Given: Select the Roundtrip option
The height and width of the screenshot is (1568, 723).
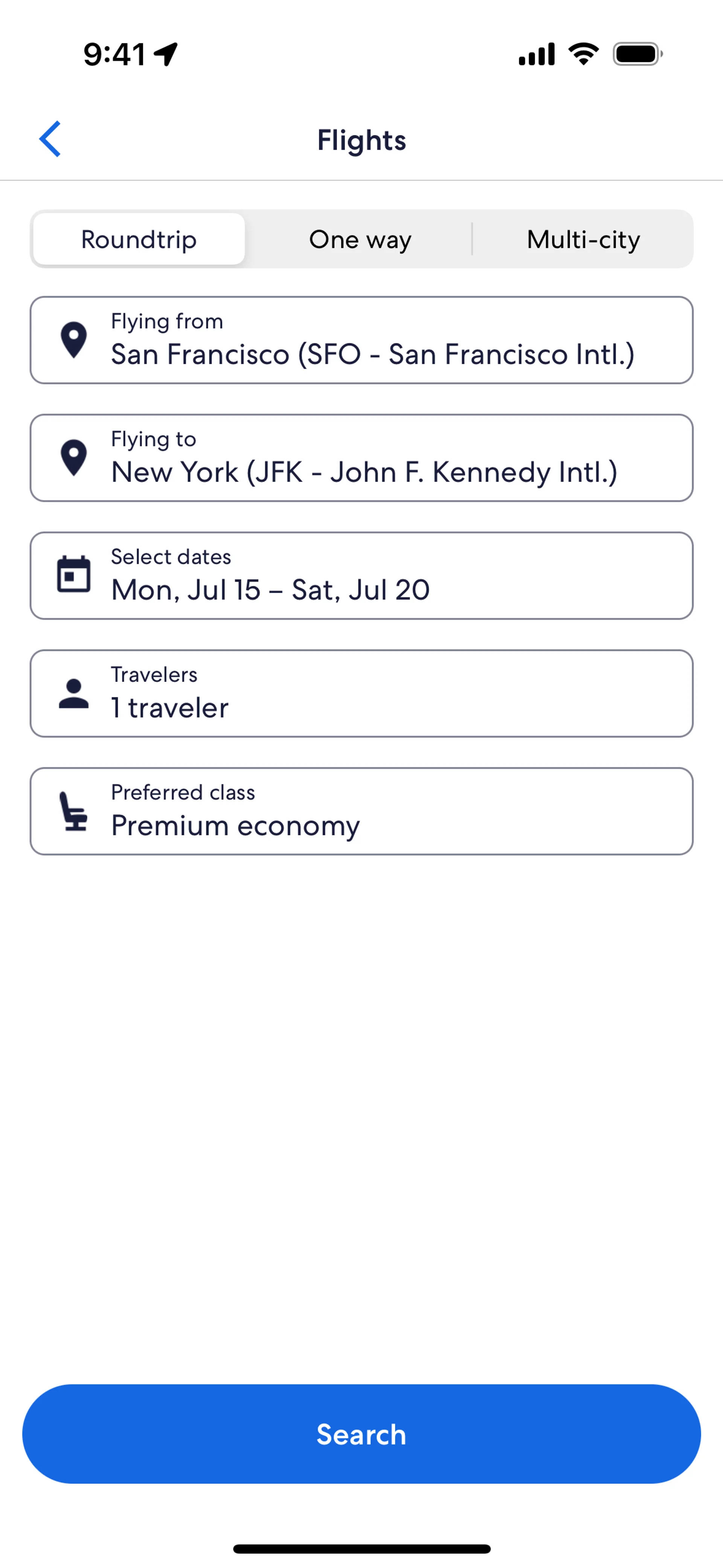Looking at the screenshot, I should point(139,239).
